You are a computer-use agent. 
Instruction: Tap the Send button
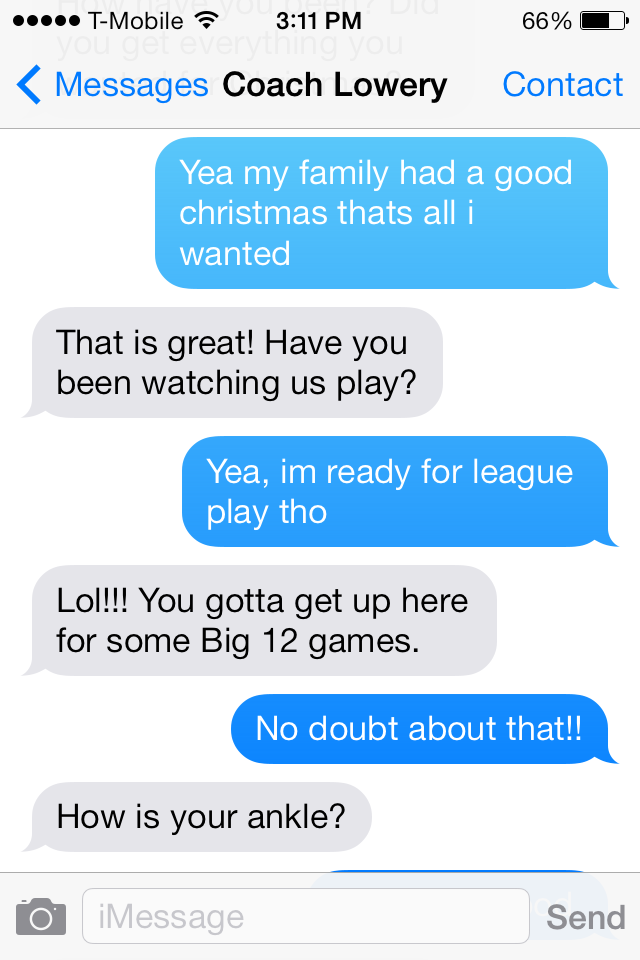[585, 917]
